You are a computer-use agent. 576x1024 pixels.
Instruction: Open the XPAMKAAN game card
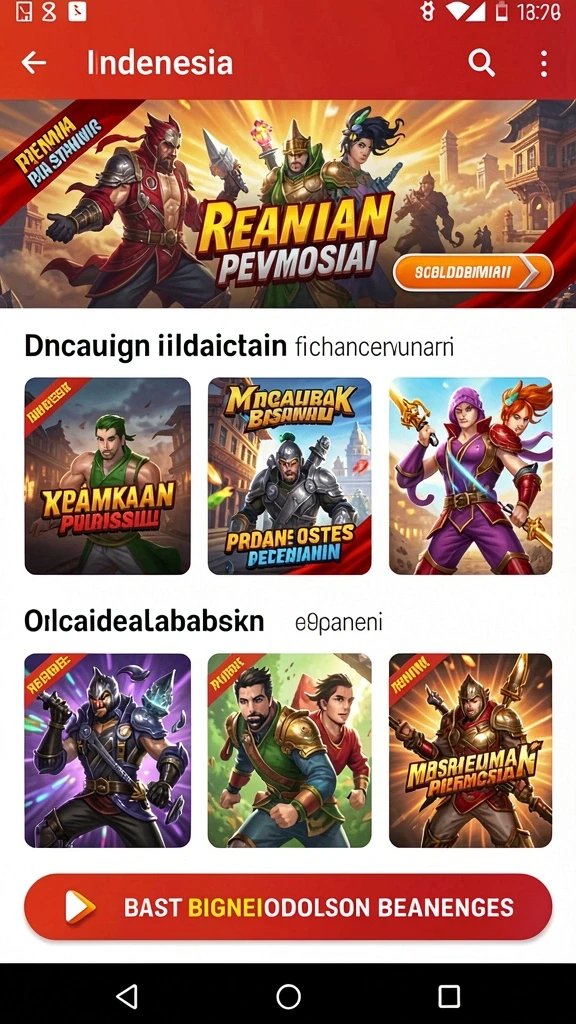[108, 476]
